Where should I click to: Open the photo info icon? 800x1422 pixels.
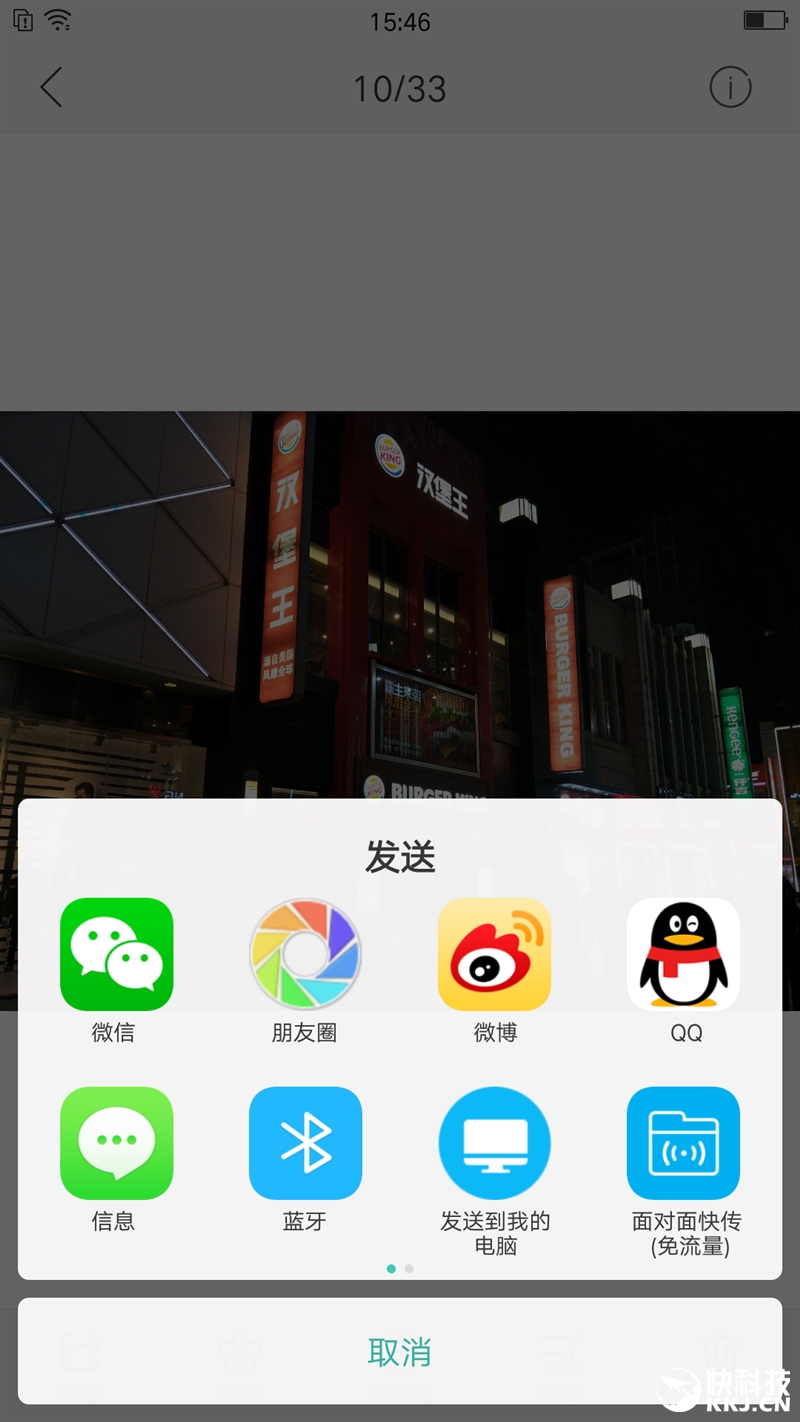(x=730, y=88)
